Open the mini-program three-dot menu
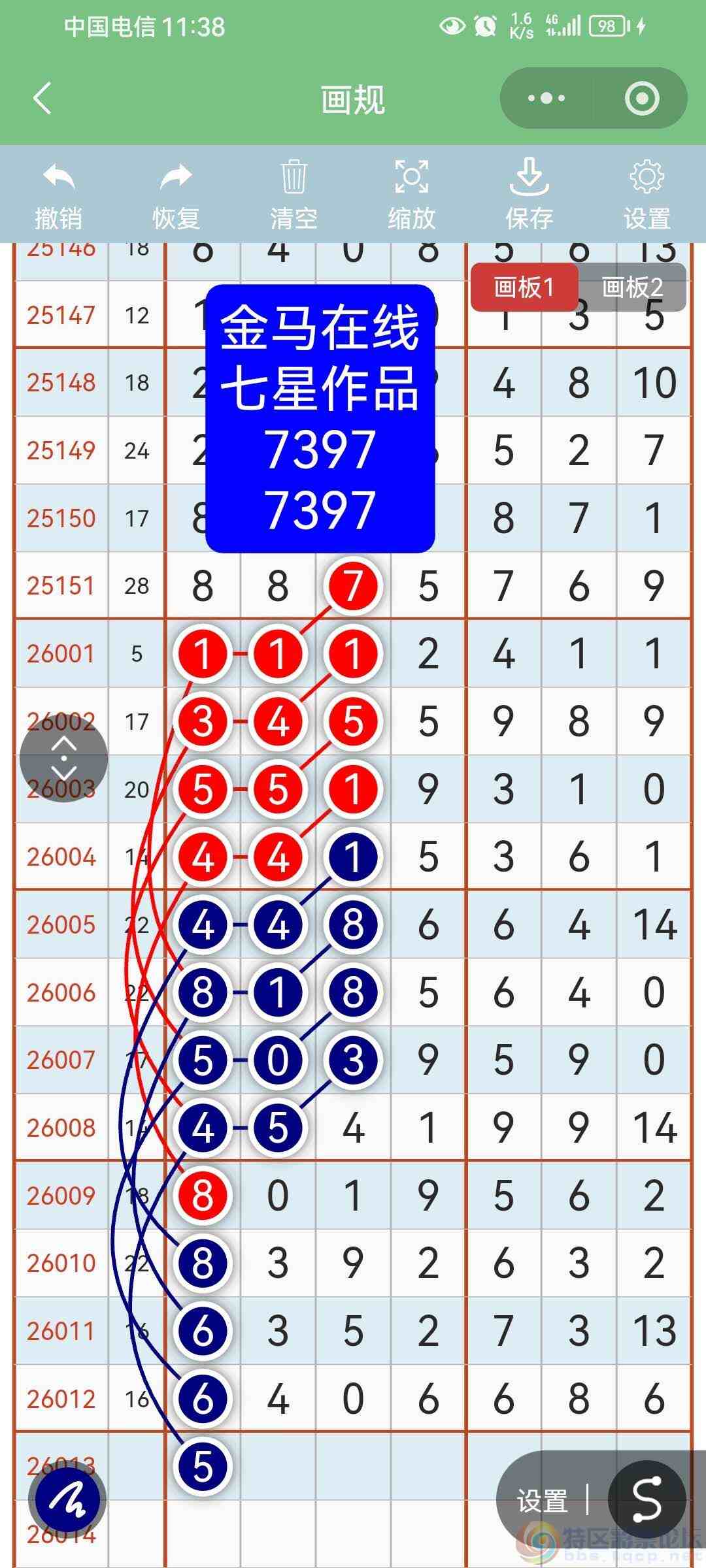This screenshot has height=1568, width=706. click(546, 99)
